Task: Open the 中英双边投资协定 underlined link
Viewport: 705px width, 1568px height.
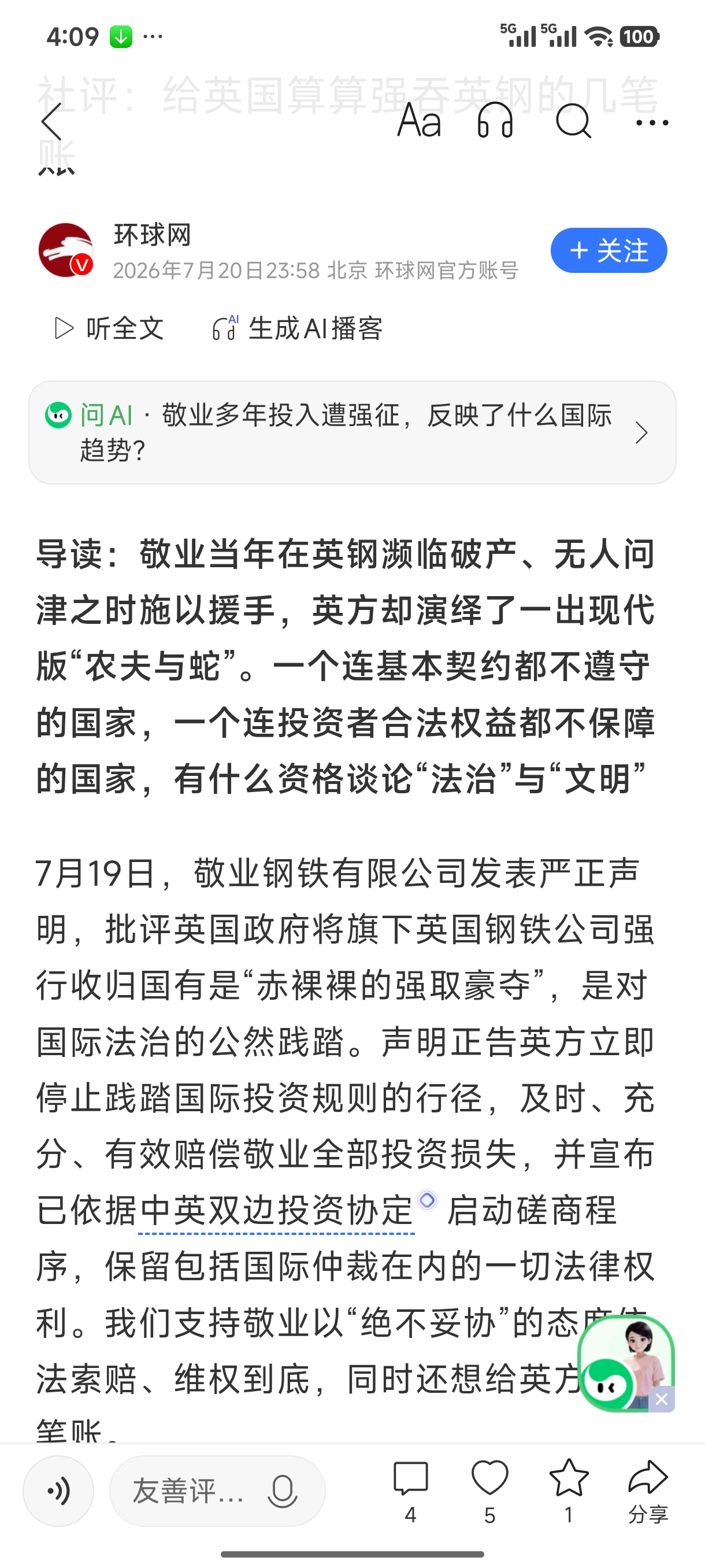Action: [277, 1210]
